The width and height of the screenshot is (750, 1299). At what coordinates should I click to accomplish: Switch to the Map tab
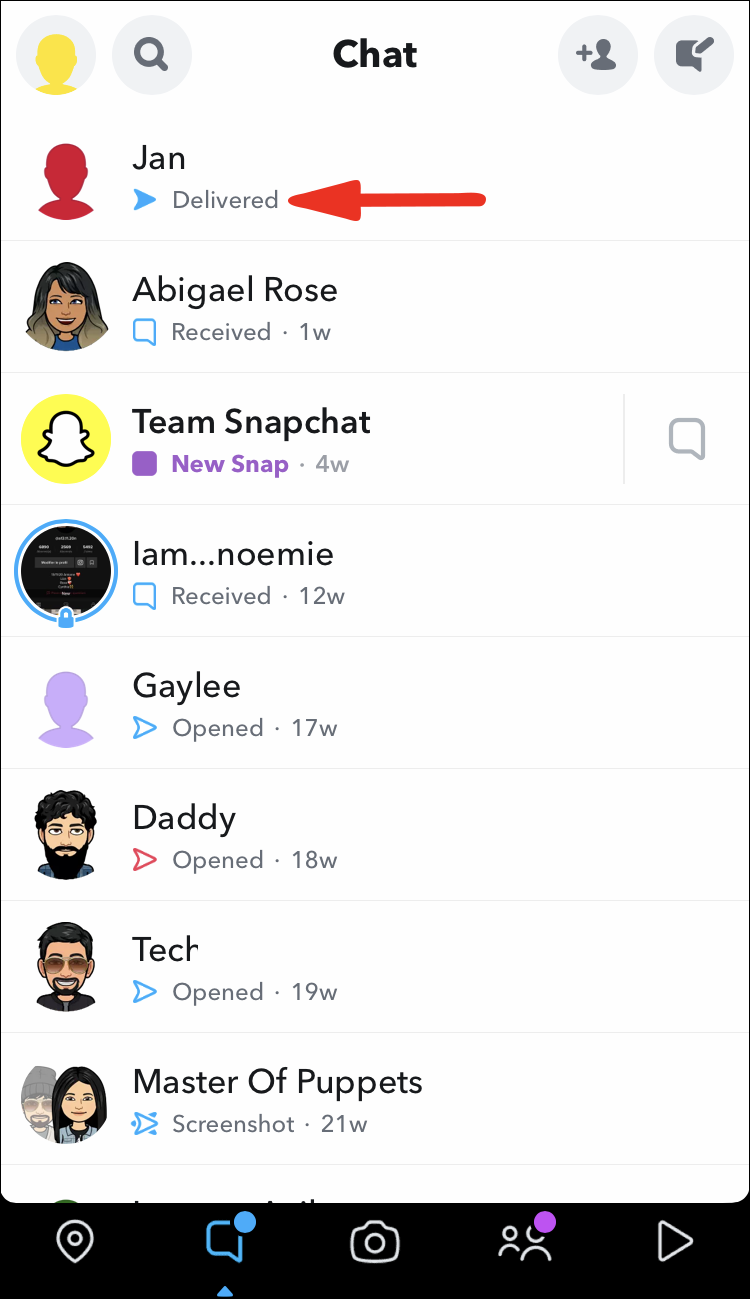point(75,1243)
